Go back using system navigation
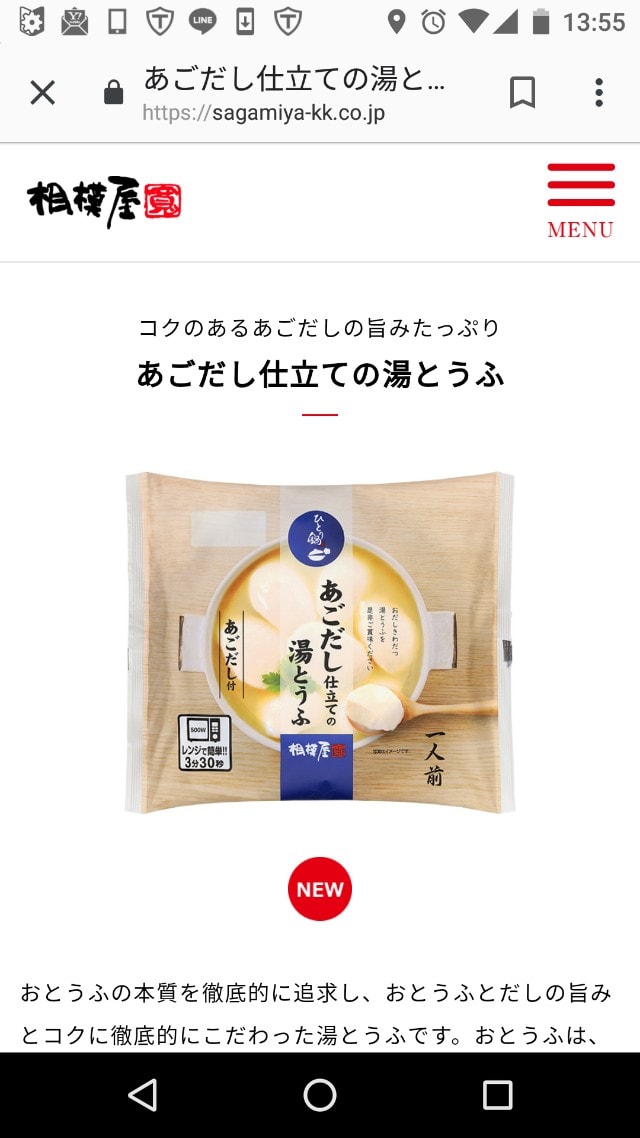 pos(143,1095)
